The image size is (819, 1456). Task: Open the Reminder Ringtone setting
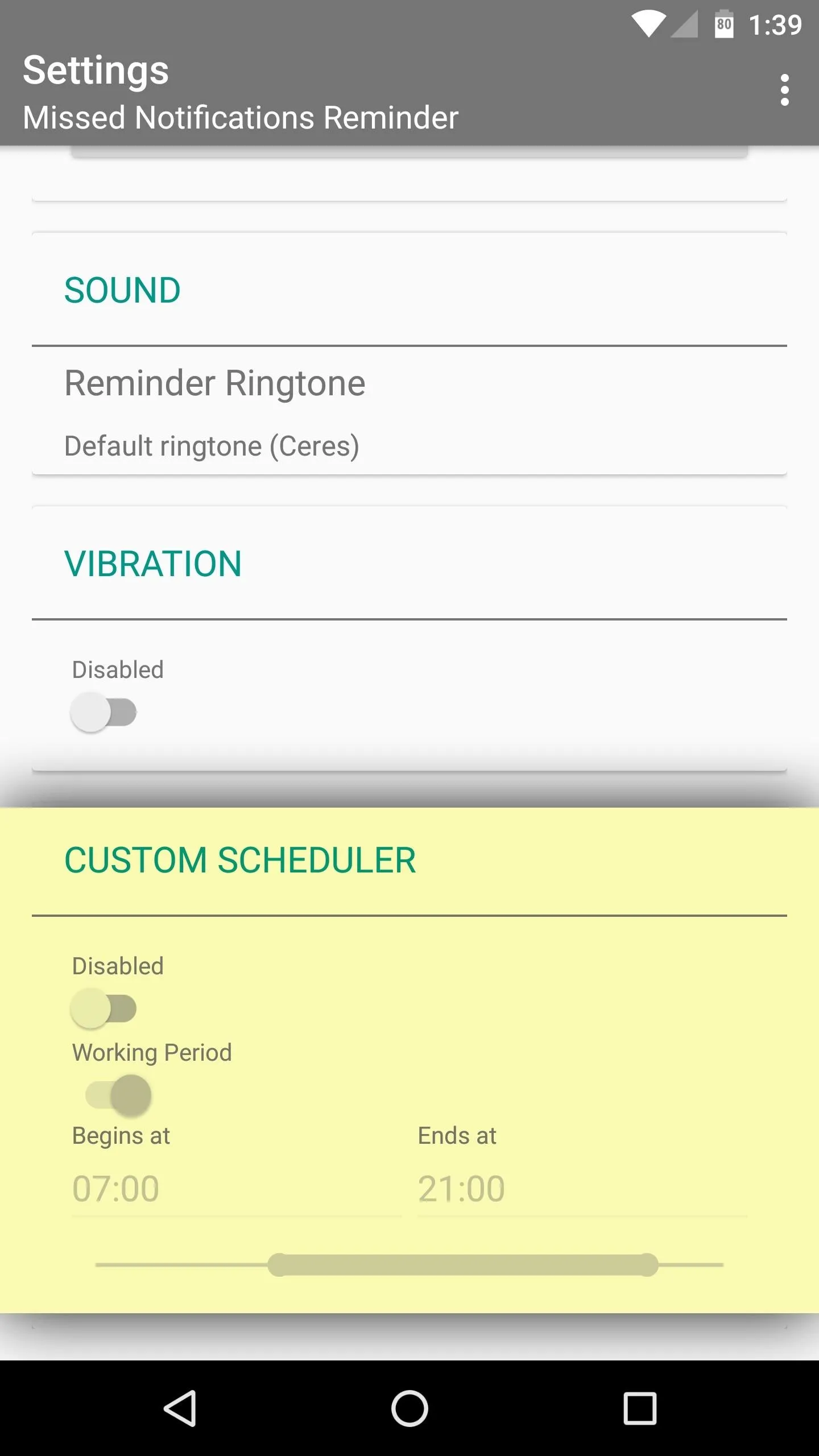pos(409,411)
